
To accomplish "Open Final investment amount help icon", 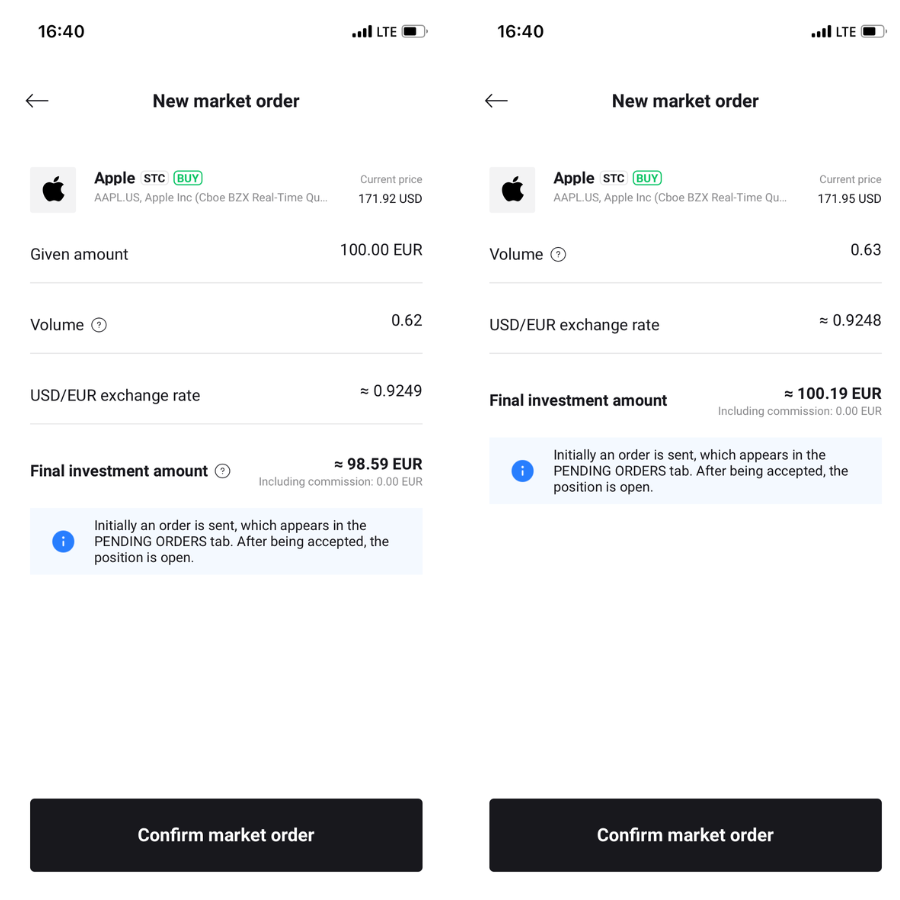I will pos(223,471).
